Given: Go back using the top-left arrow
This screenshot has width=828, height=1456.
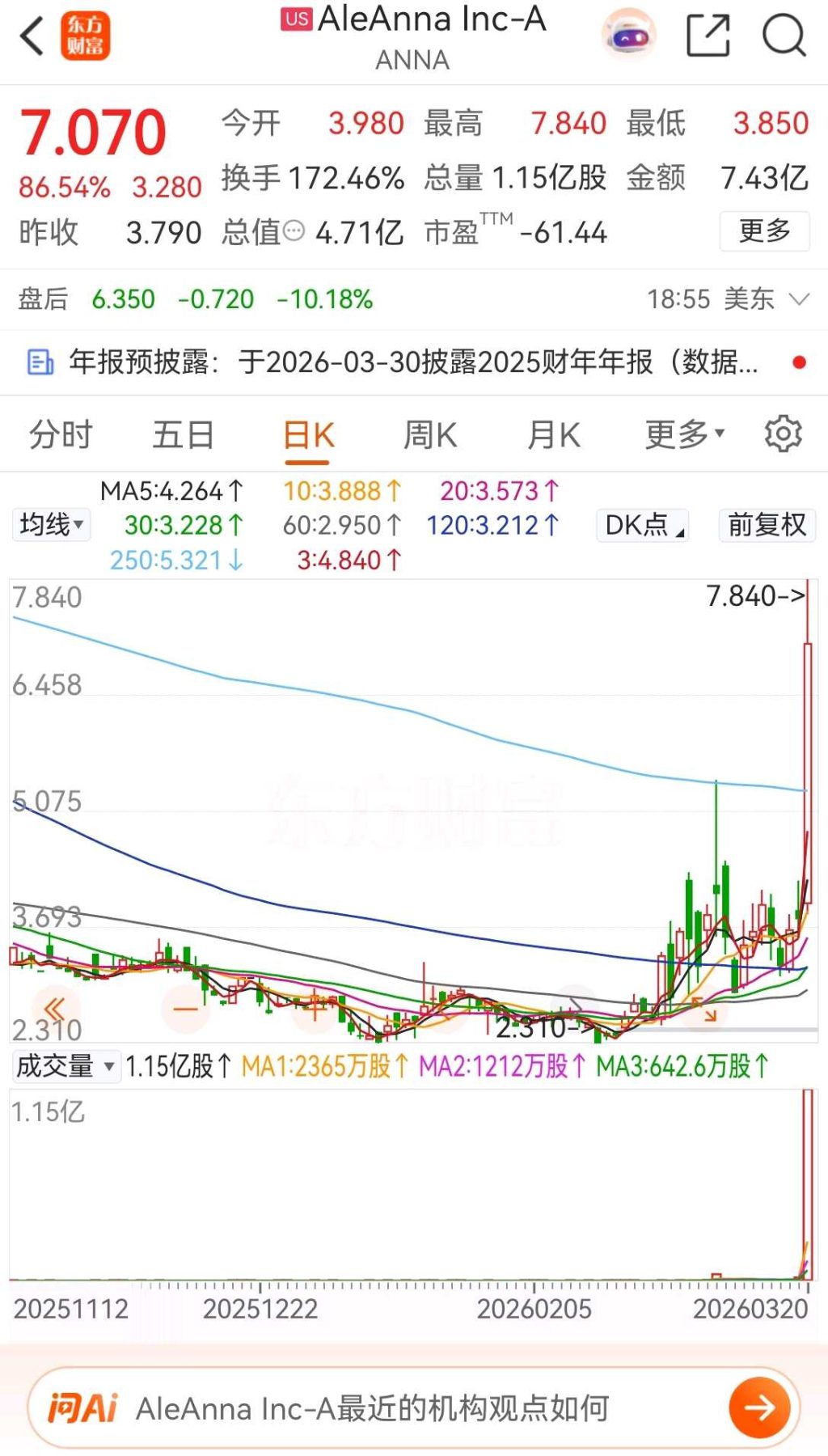Looking at the screenshot, I should [32, 36].
